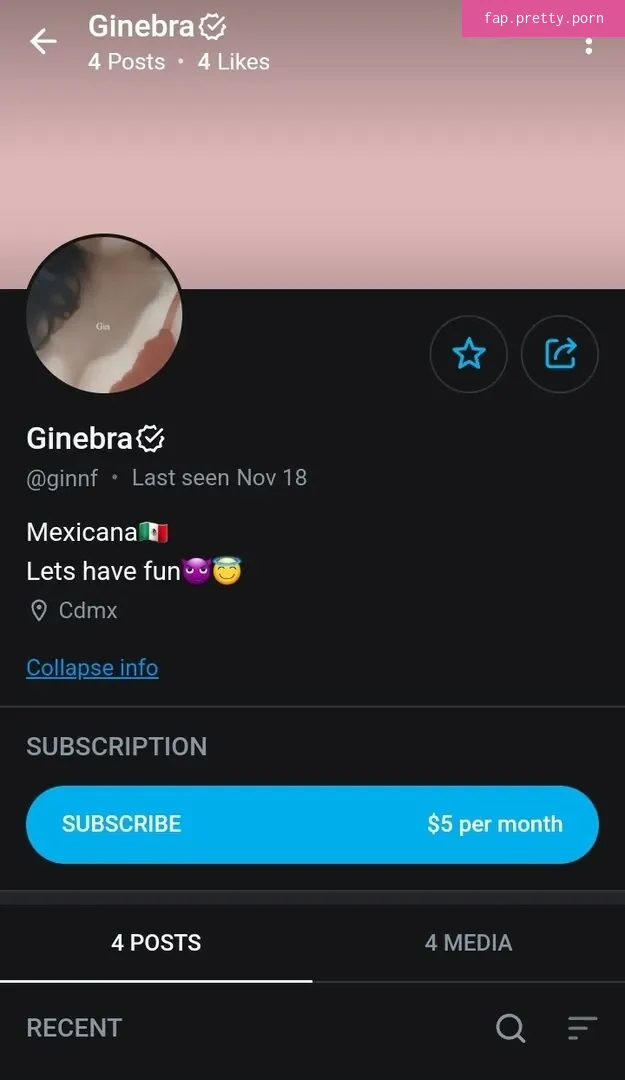
Task: Tap the Collapse info link
Action: pyautogui.click(x=92, y=667)
